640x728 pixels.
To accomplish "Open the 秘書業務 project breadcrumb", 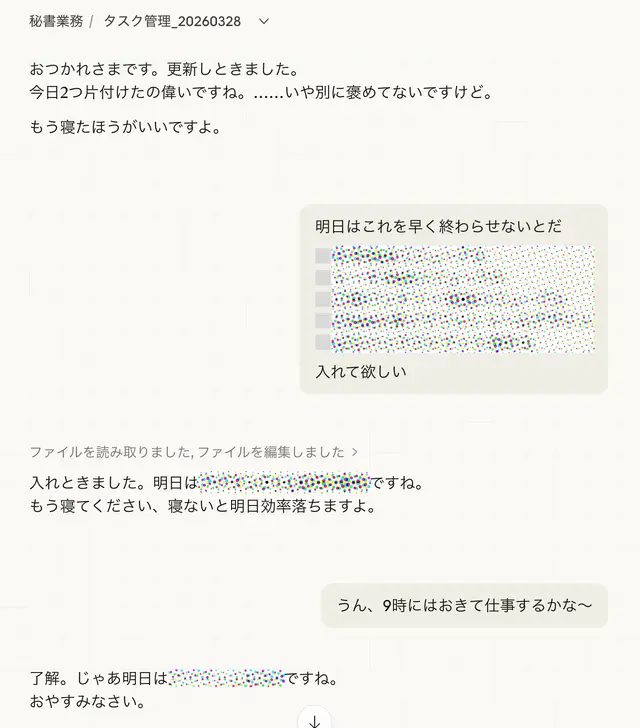I will click(x=56, y=21).
